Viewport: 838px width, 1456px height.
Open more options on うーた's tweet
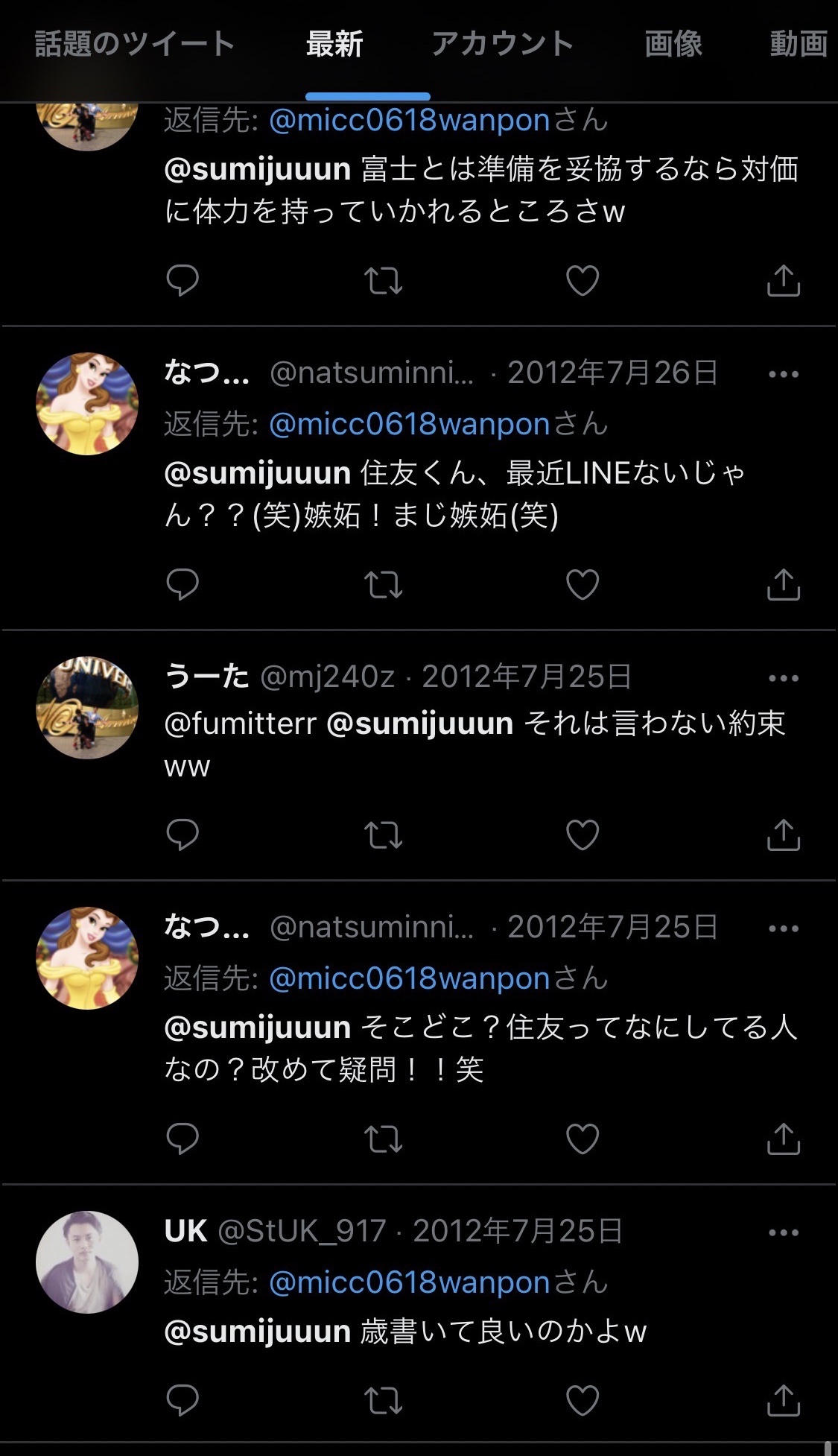click(x=783, y=678)
